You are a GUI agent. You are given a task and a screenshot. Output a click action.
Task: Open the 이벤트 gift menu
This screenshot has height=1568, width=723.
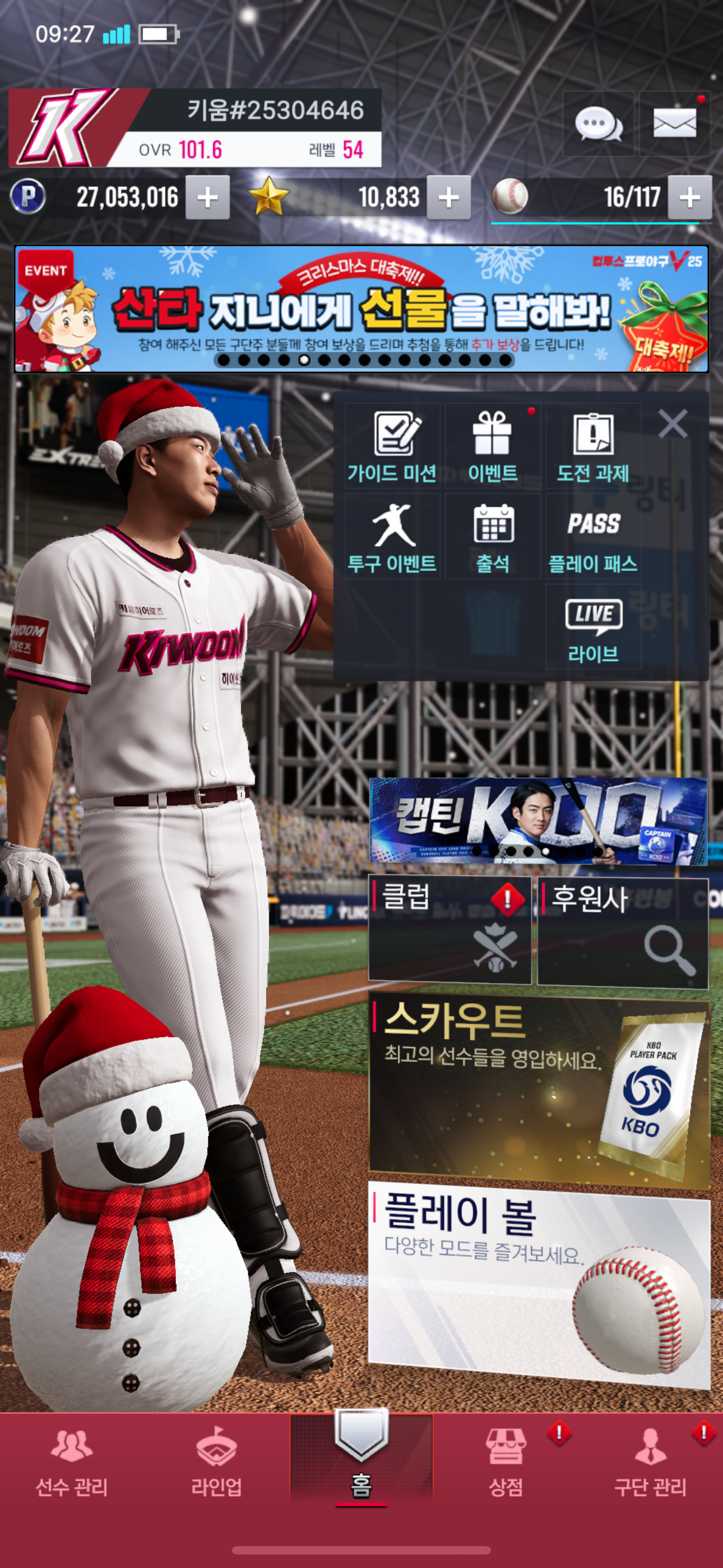tap(492, 446)
